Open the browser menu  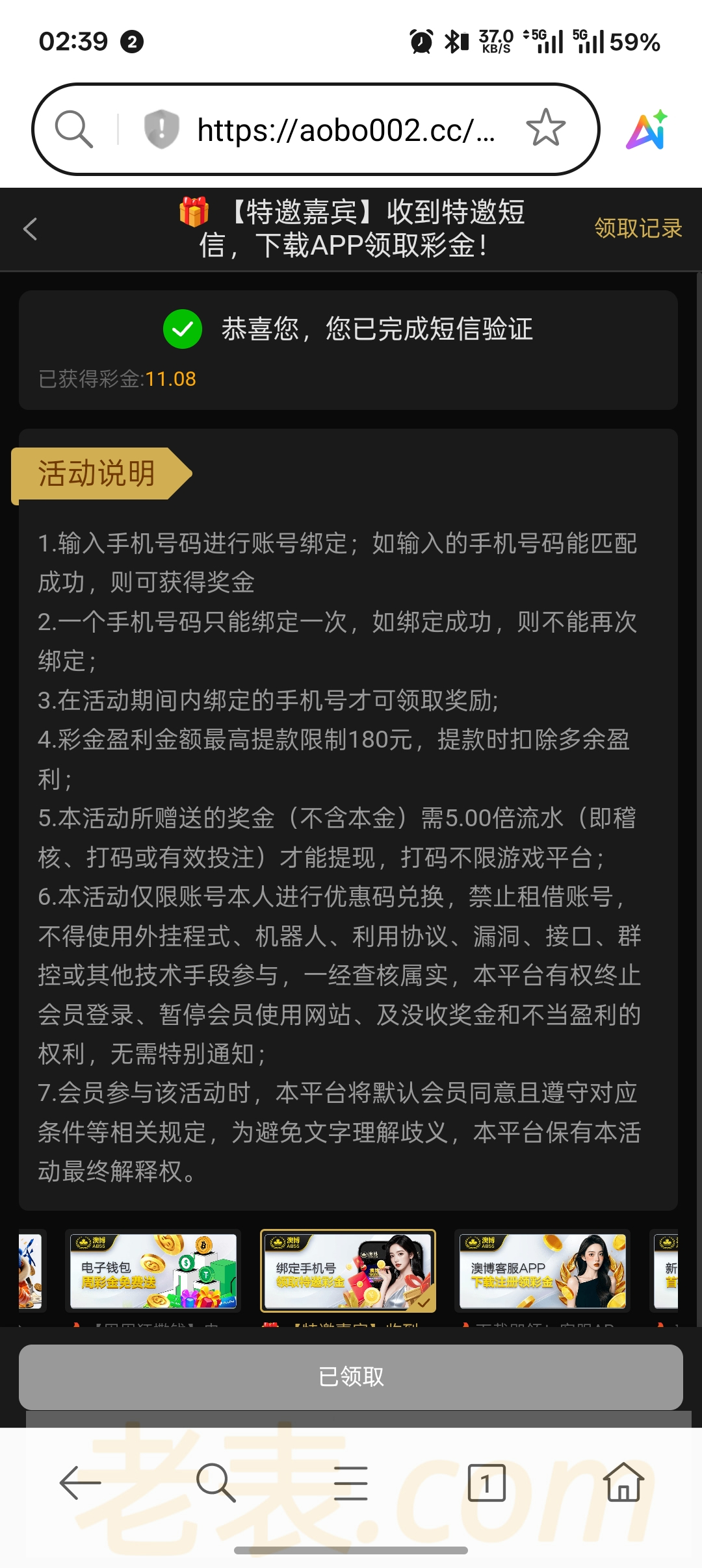[351, 1483]
